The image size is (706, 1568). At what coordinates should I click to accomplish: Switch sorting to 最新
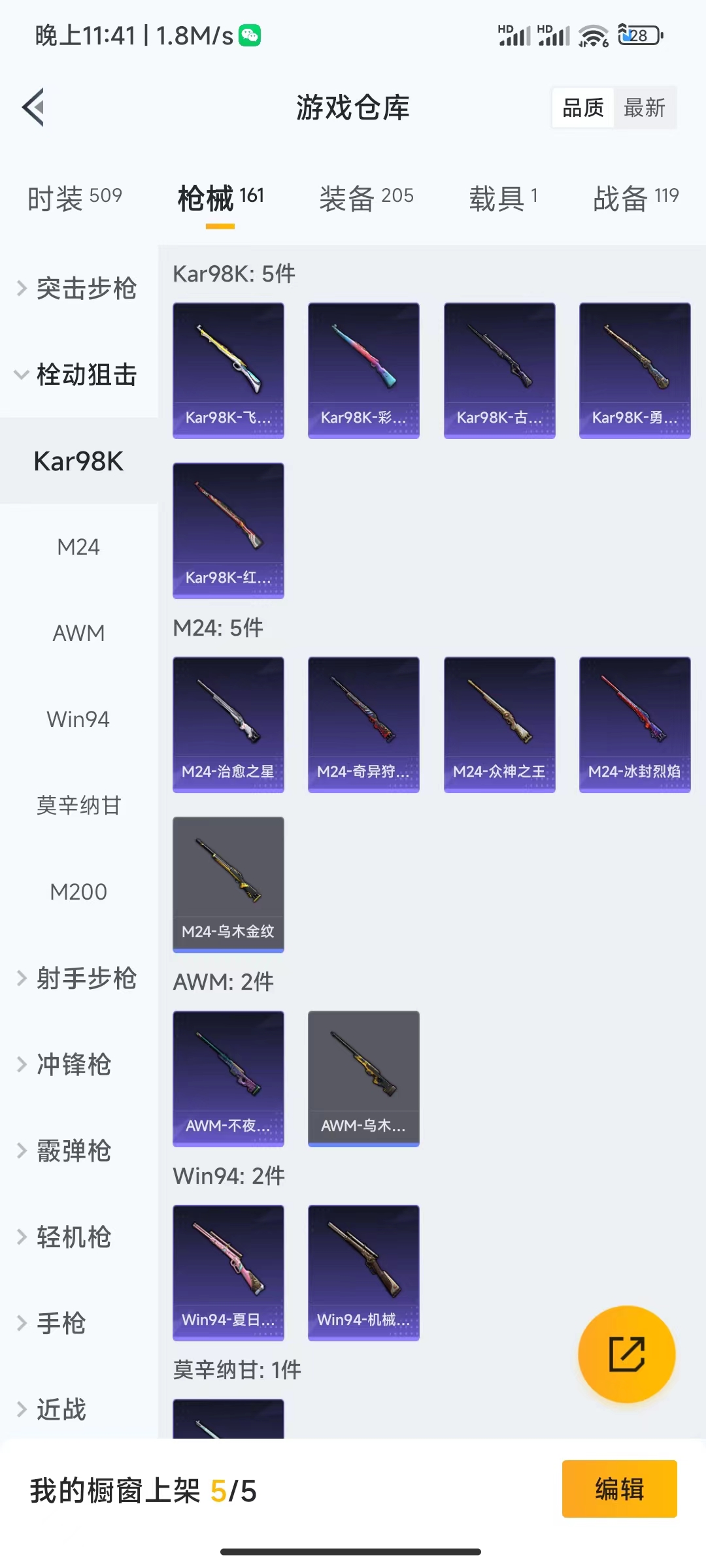coord(645,107)
